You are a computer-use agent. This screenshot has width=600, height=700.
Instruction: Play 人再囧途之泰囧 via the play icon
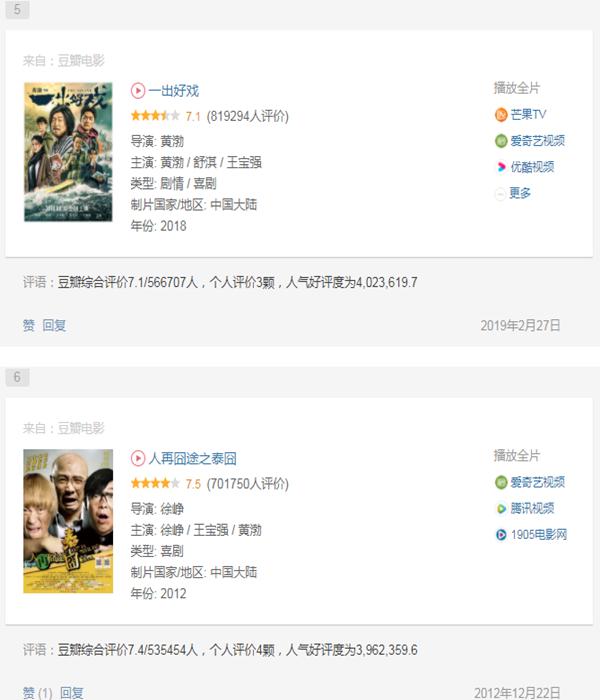(138, 459)
